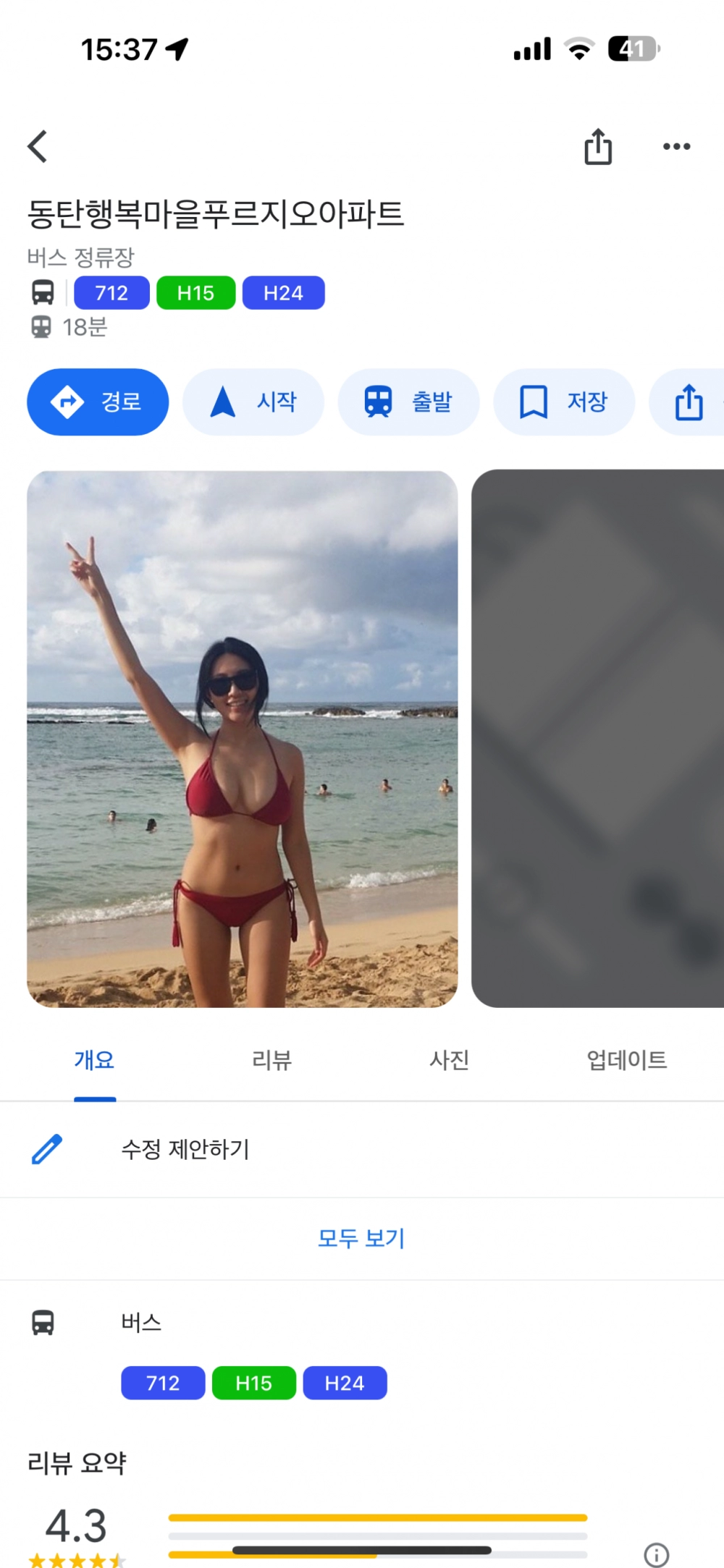Select the H24 route badge

click(x=284, y=292)
